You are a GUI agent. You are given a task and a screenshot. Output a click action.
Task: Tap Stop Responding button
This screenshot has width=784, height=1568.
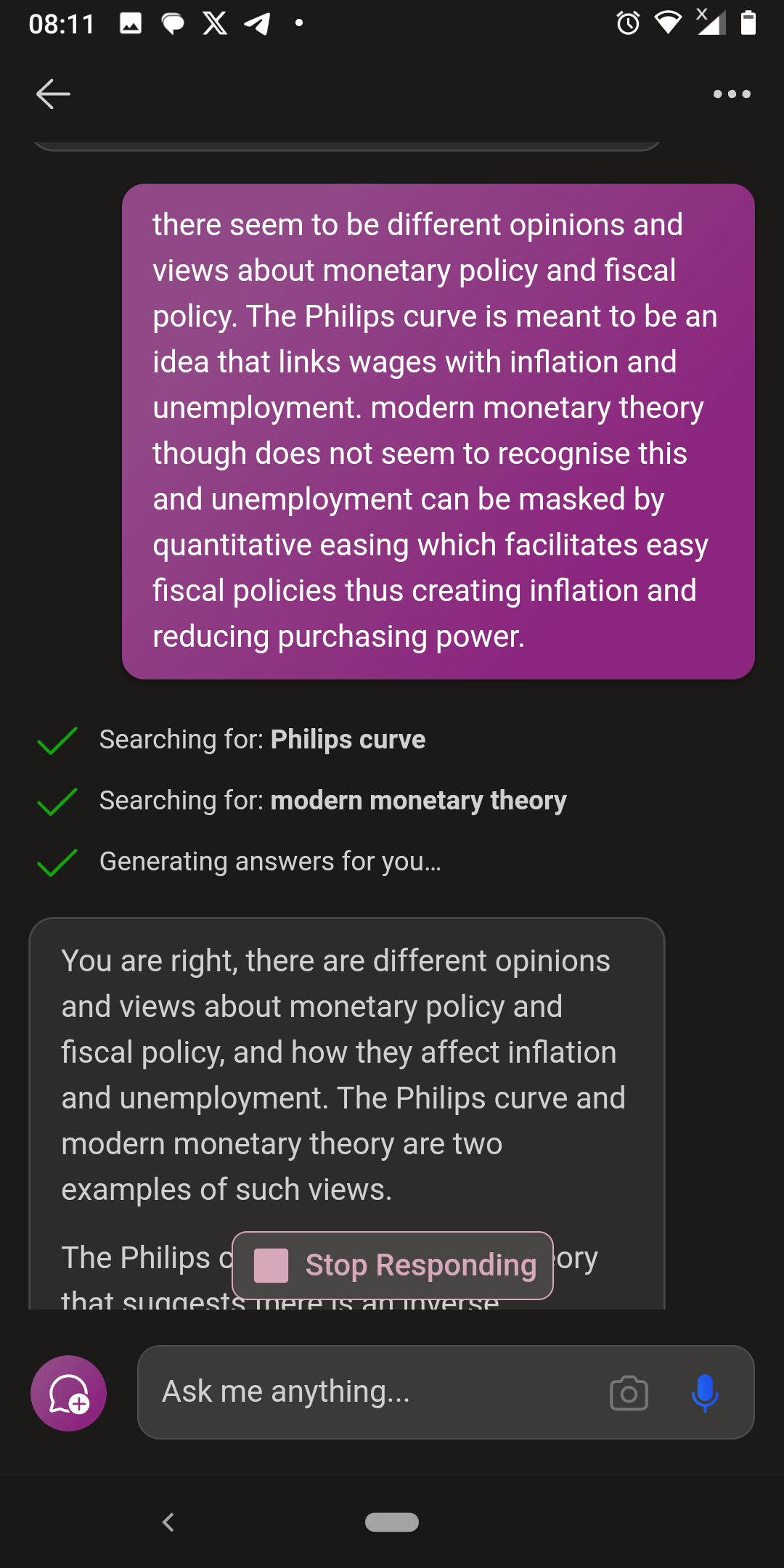coord(393,1265)
